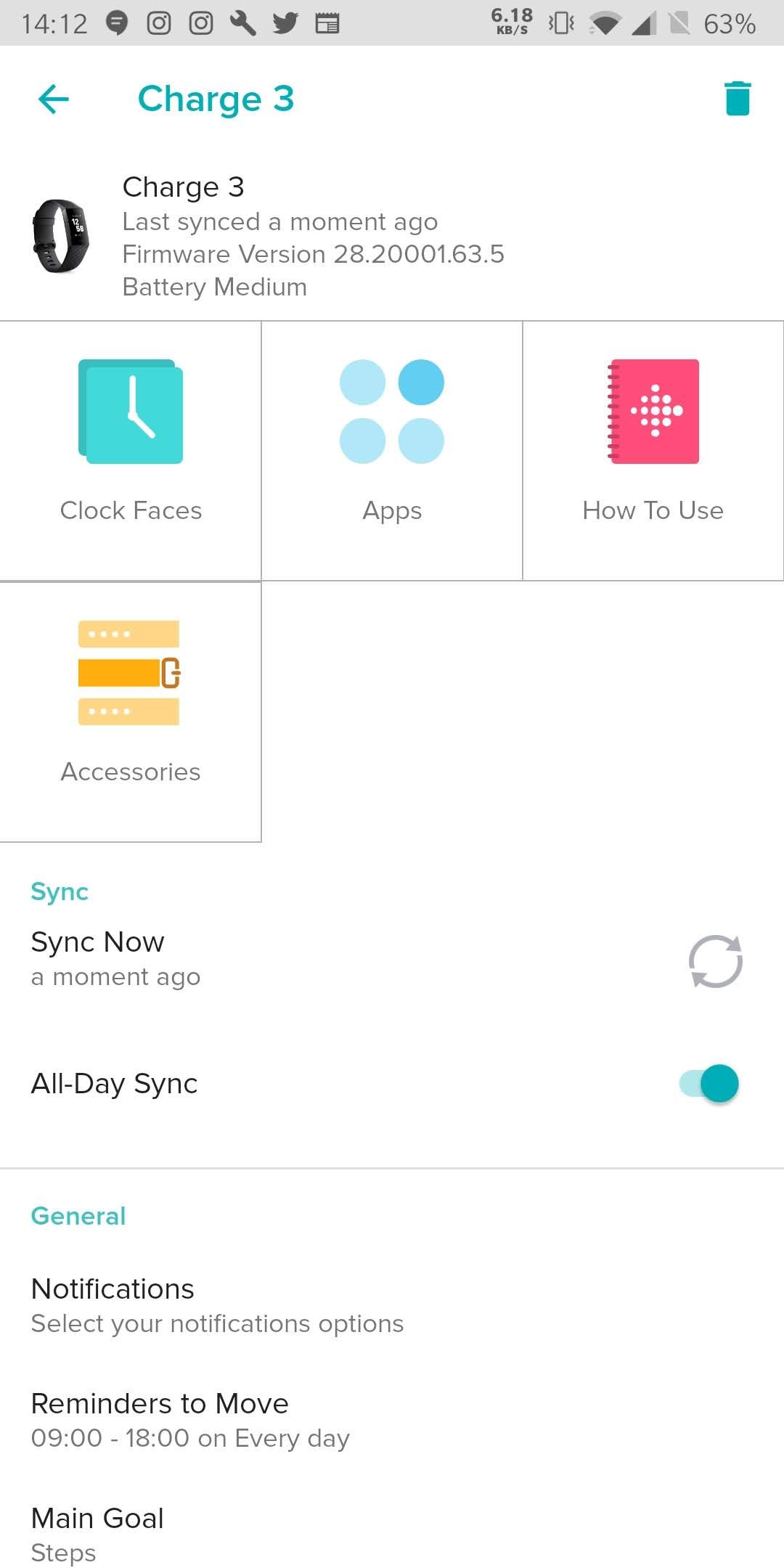Go back using the top arrow

(x=53, y=99)
